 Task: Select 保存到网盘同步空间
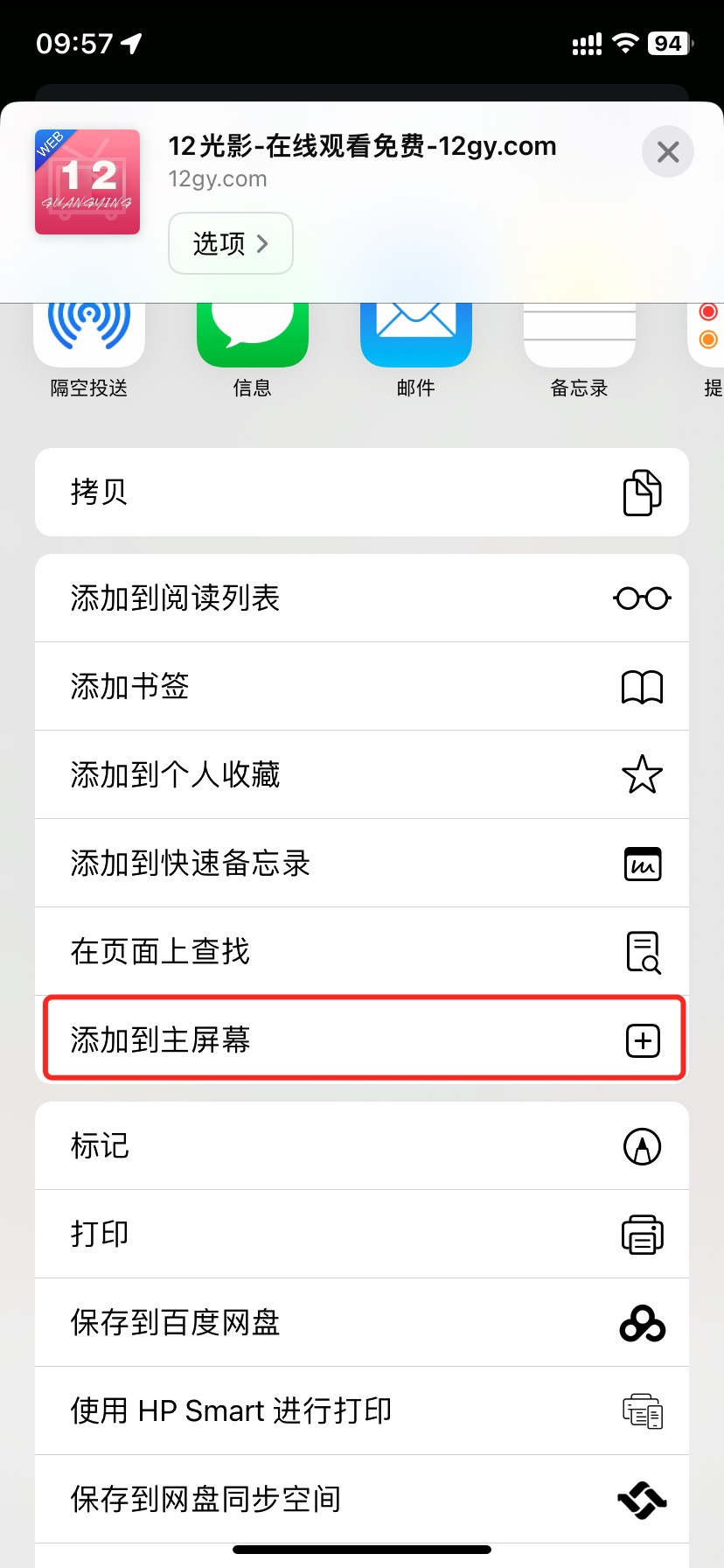click(x=362, y=1500)
